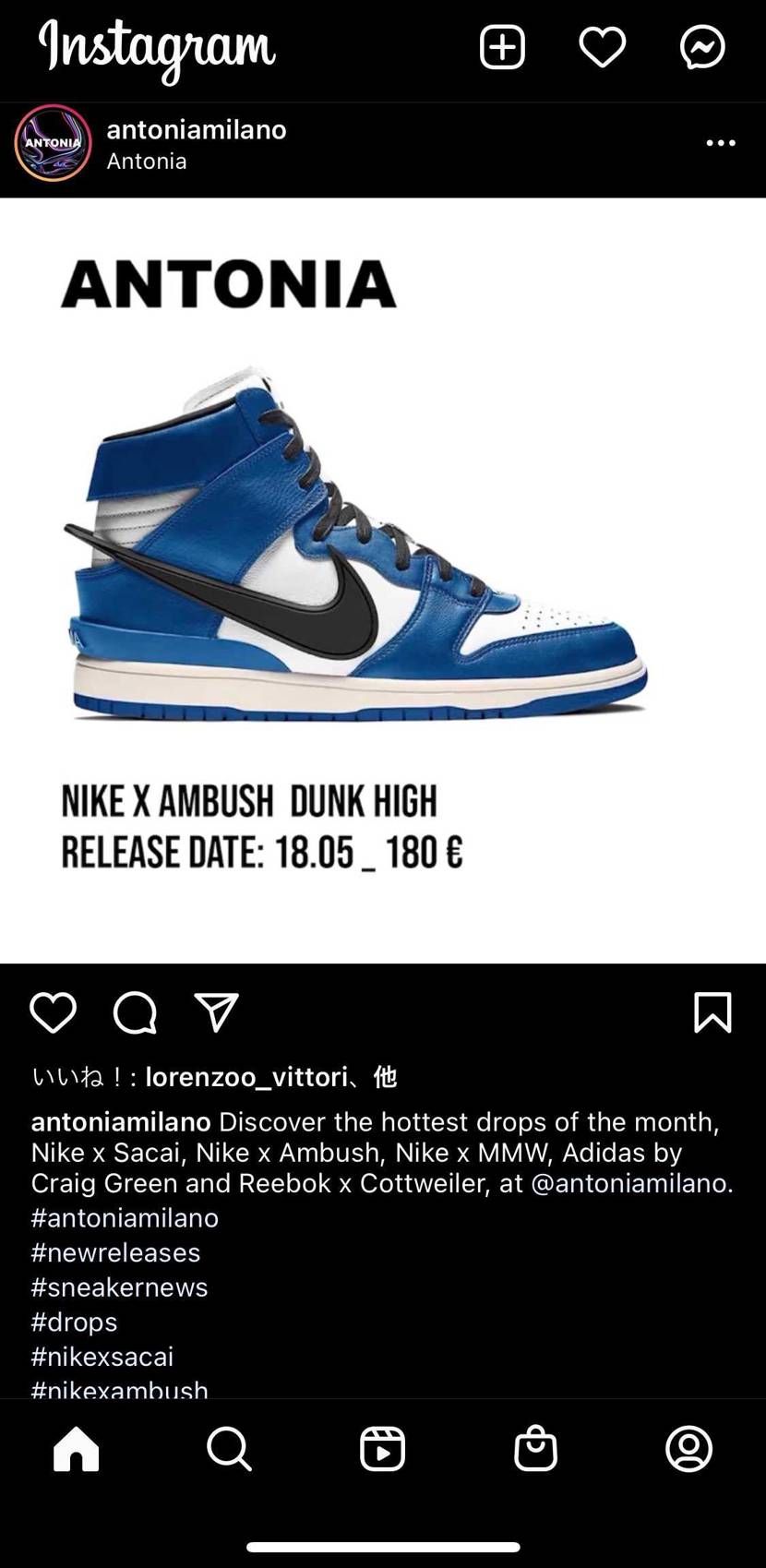Open the #newreleases hashtag
Viewport: 766px width, 1568px height.
point(115,1252)
